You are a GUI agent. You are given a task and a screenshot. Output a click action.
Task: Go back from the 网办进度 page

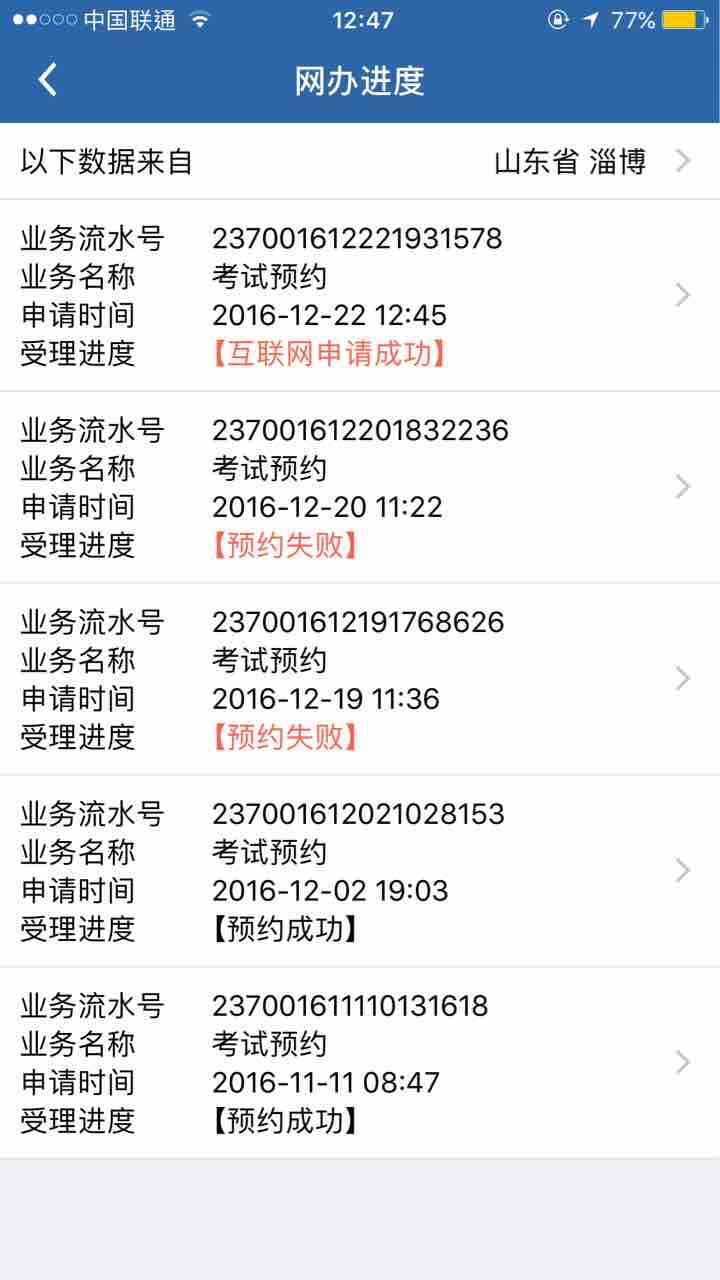[x=47, y=80]
